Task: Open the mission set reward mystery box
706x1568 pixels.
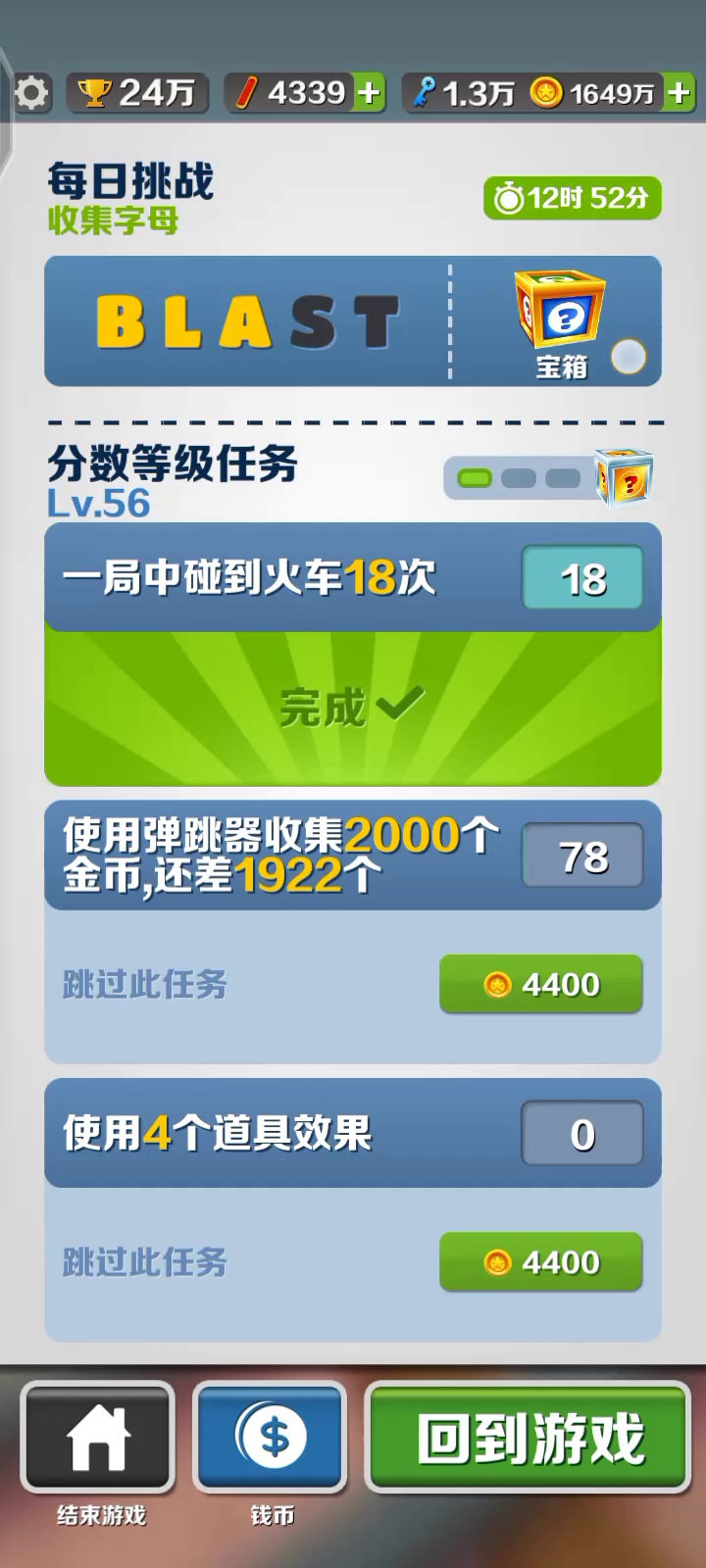Action: coord(626,478)
